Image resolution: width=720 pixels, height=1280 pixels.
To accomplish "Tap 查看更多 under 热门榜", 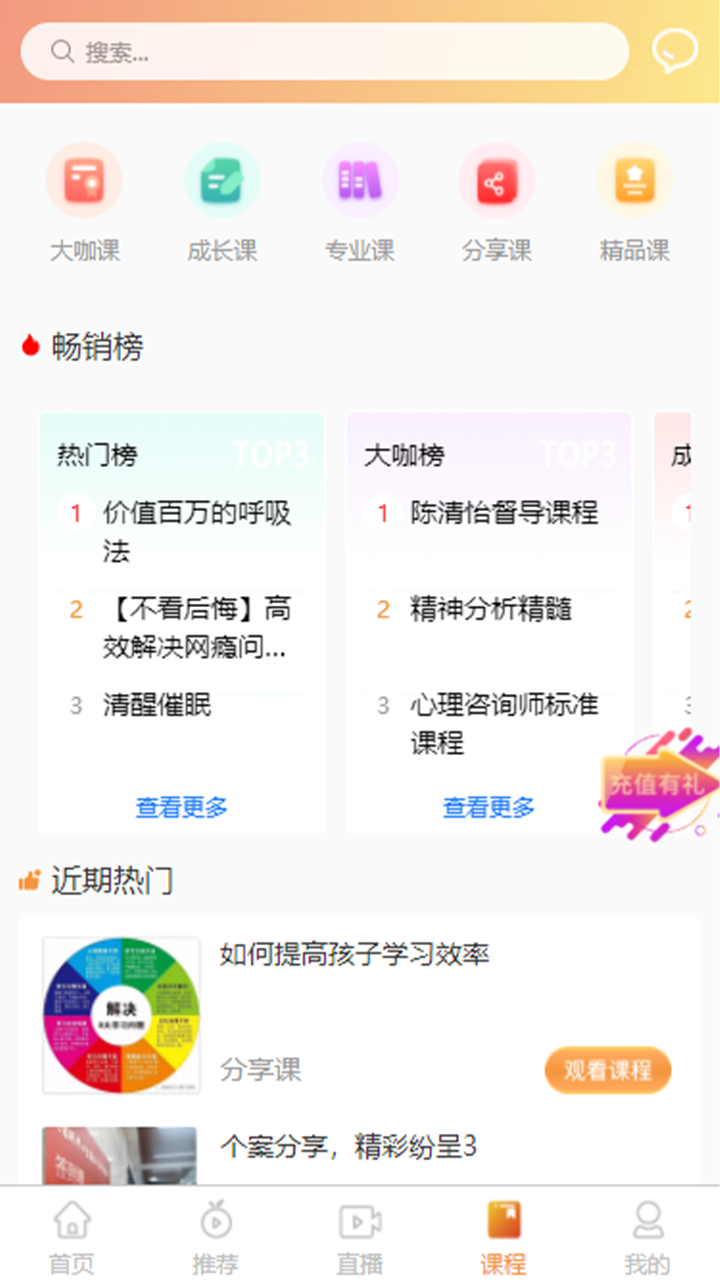I will click(x=182, y=807).
